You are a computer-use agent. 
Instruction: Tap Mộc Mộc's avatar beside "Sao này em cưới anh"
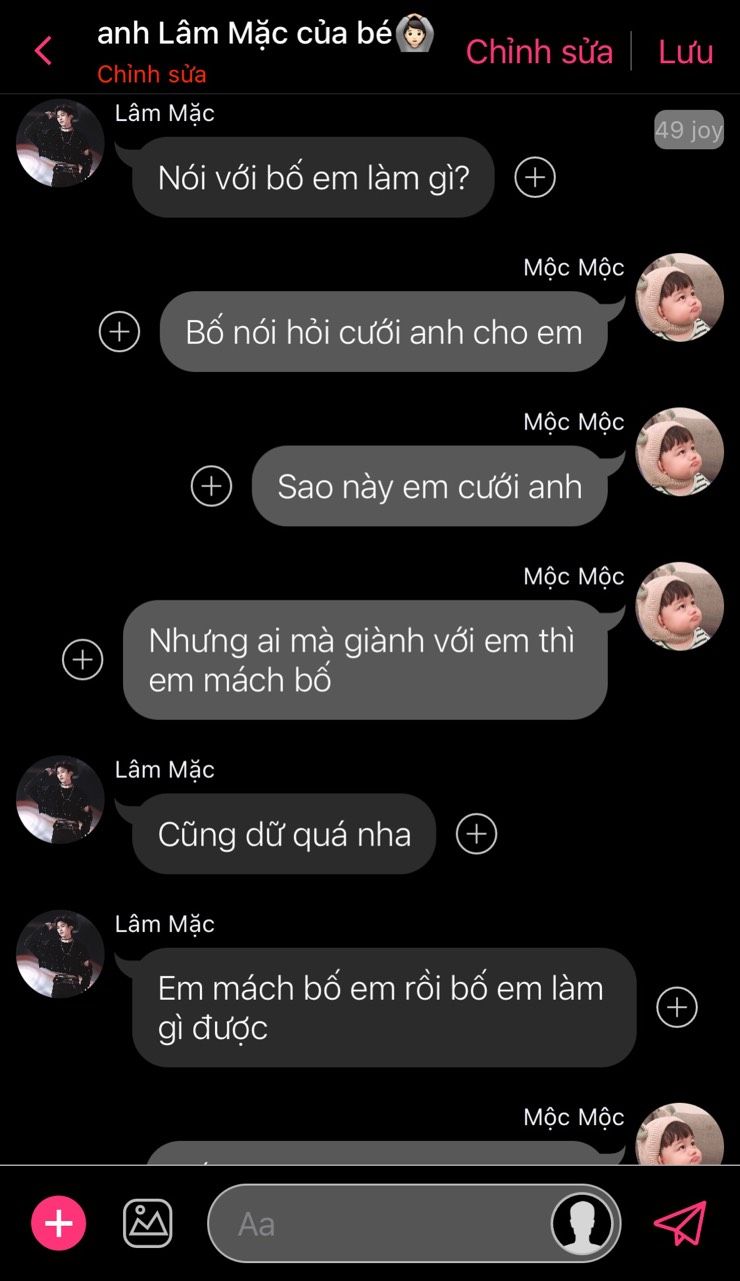click(680, 452)
